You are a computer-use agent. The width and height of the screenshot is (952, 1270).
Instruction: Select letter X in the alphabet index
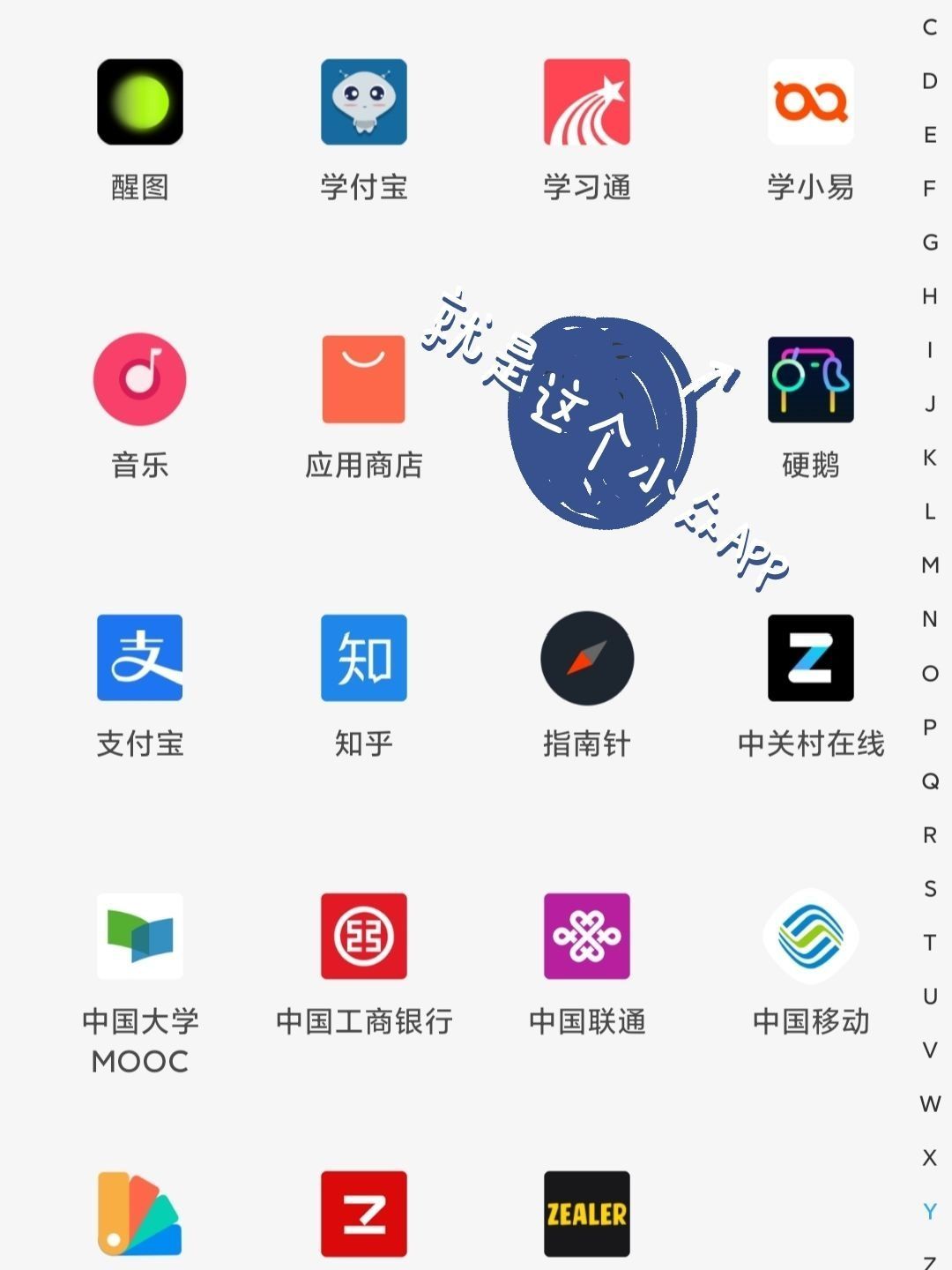click(930, 1158)
